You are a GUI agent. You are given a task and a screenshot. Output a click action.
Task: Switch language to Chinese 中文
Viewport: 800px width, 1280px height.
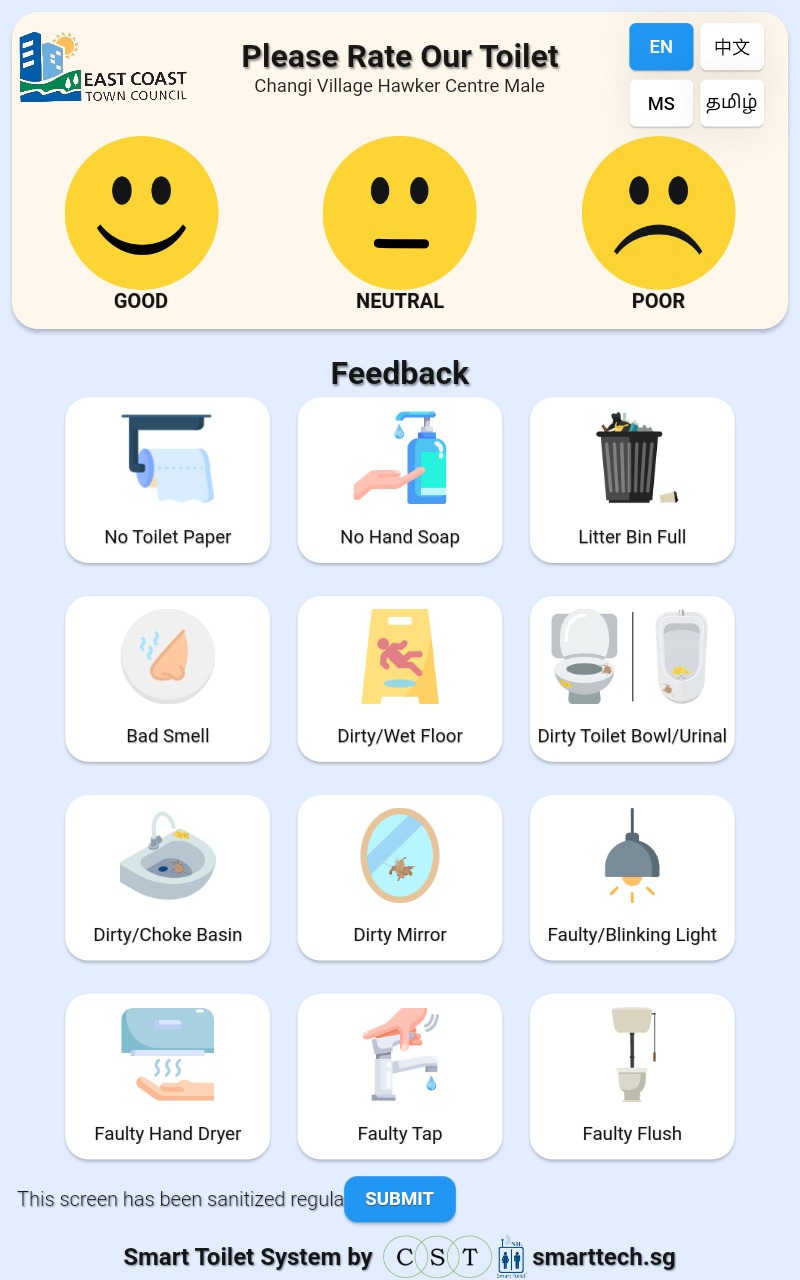pyautogui.click(x=732, y=47)
